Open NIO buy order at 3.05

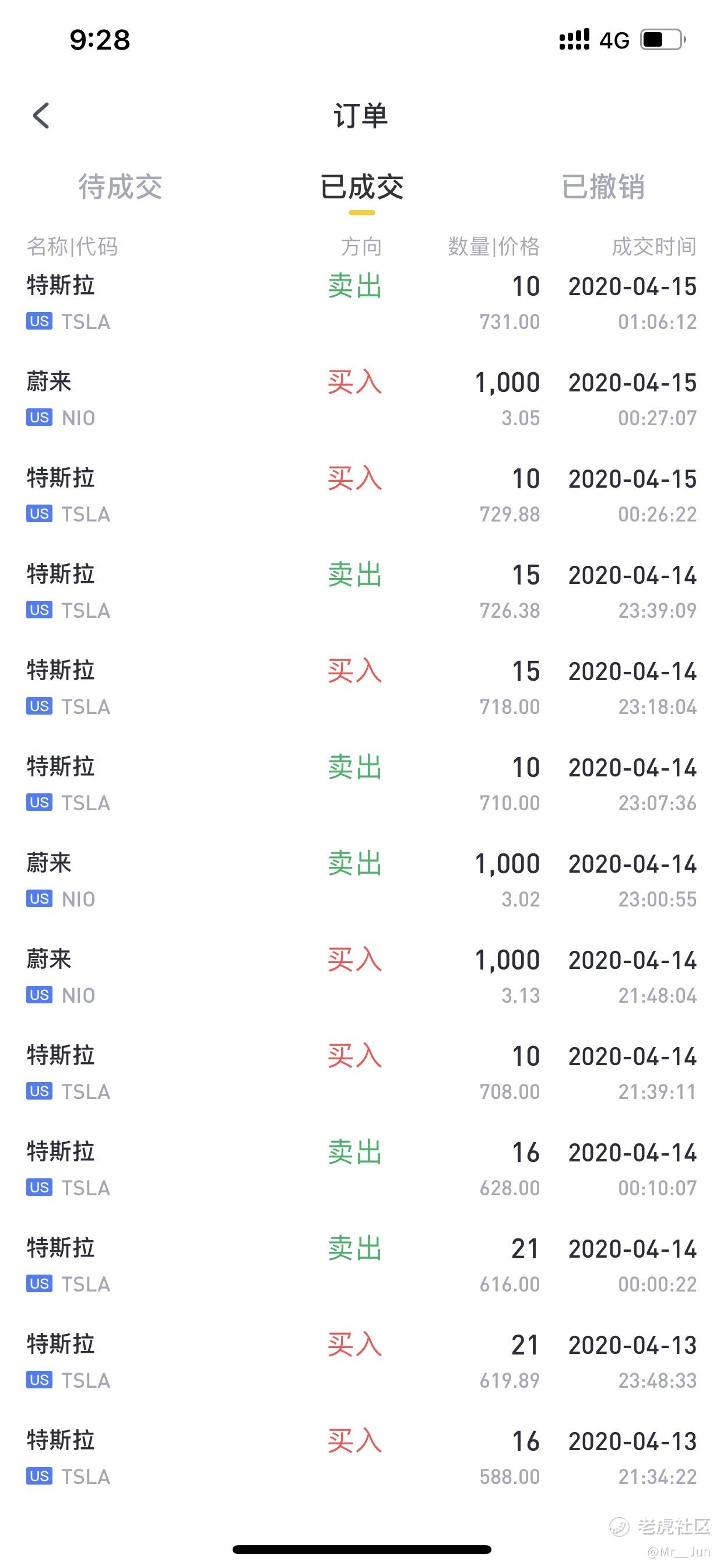coord(361,400)
